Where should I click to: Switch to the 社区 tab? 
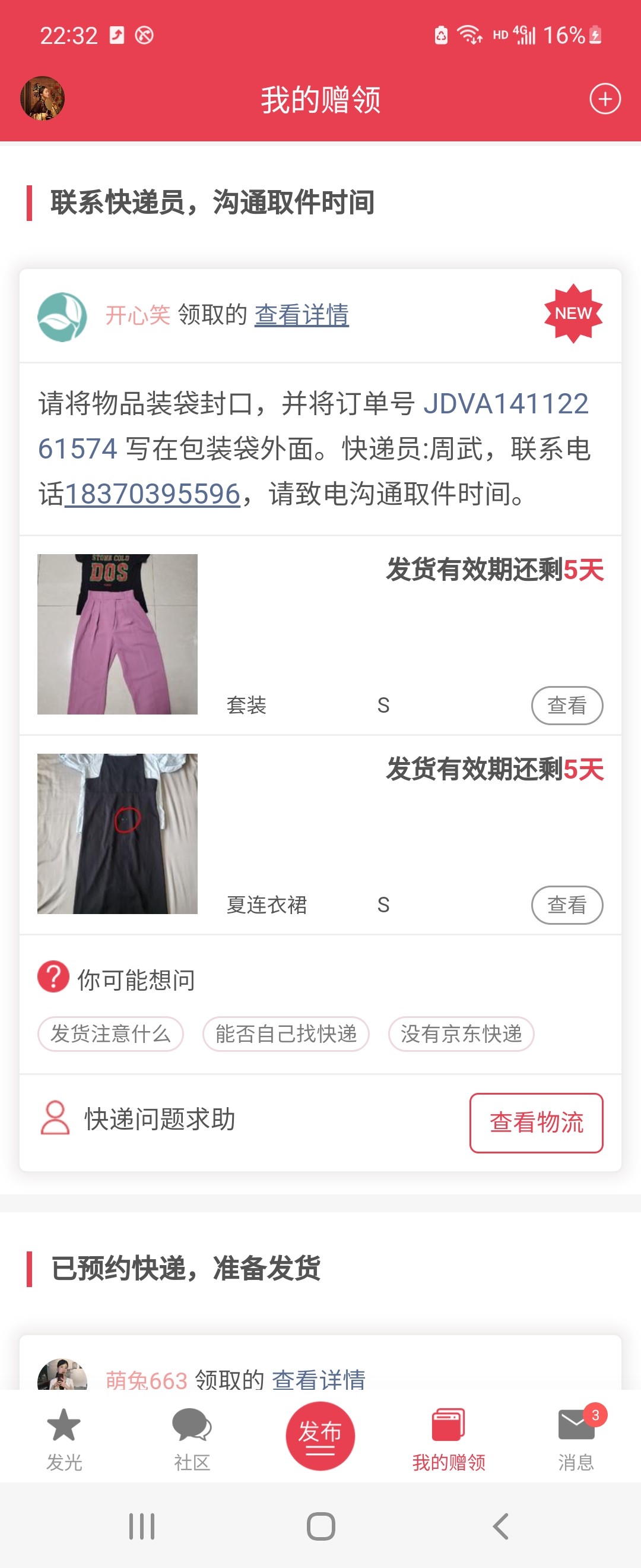tap(192, 1439)
